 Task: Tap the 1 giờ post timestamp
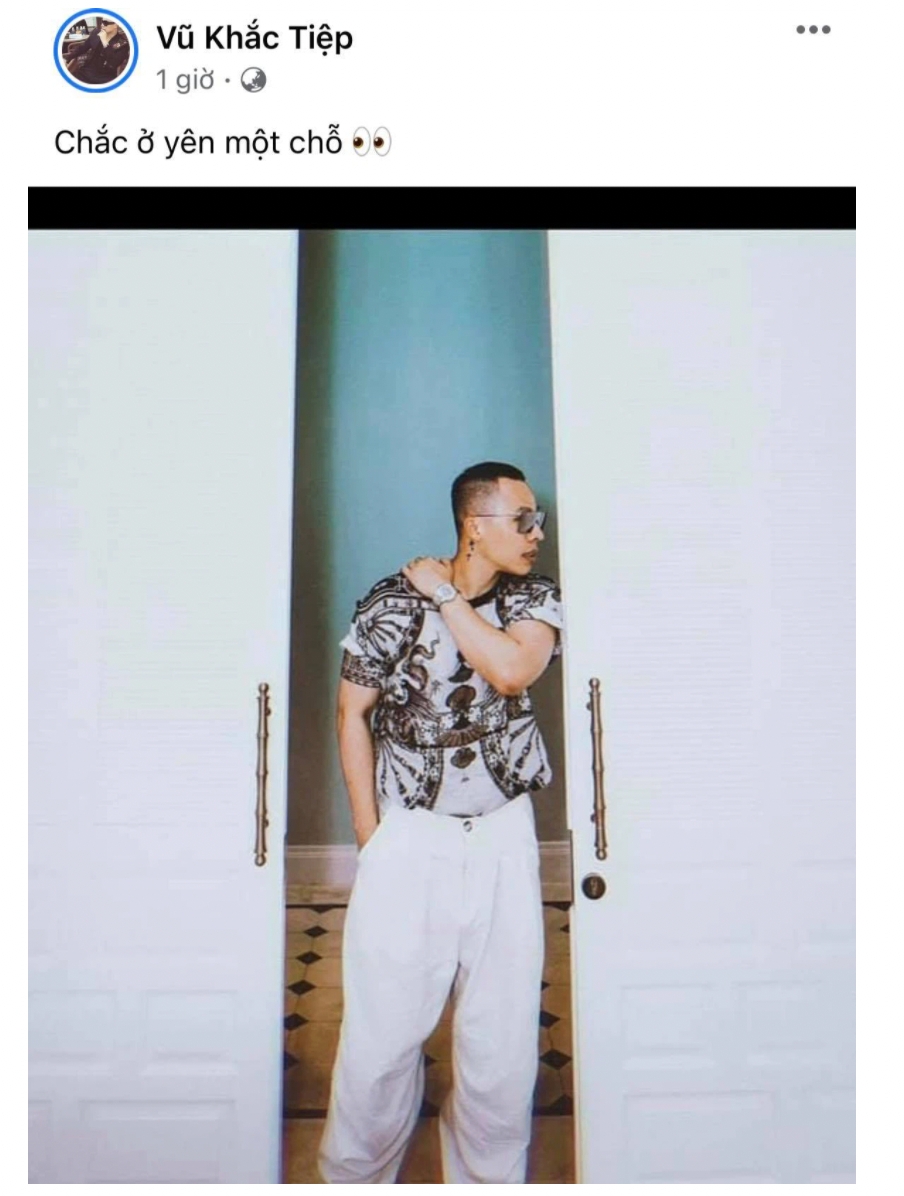tap(185, 81)
